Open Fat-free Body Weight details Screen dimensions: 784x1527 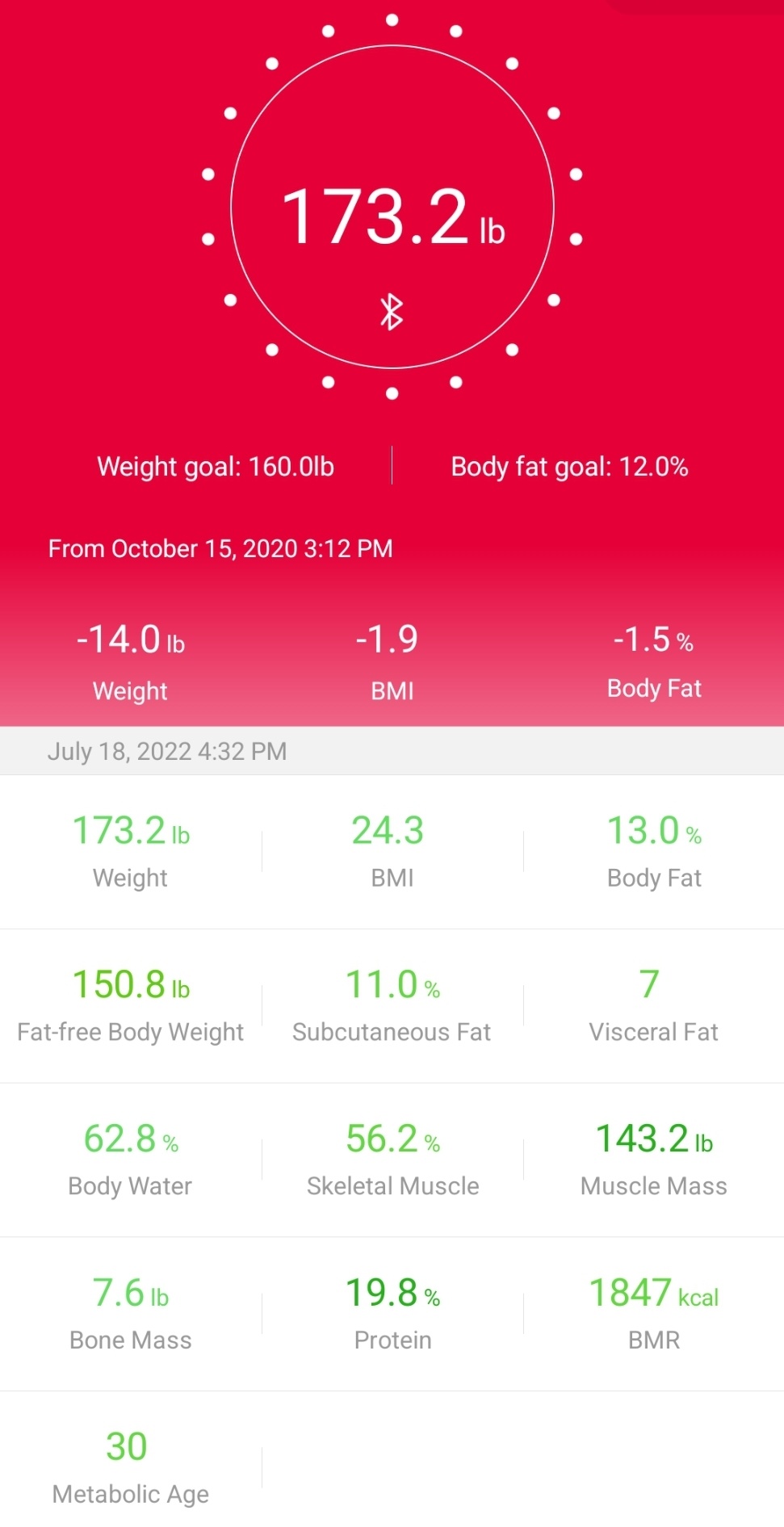coord(131,1006)
